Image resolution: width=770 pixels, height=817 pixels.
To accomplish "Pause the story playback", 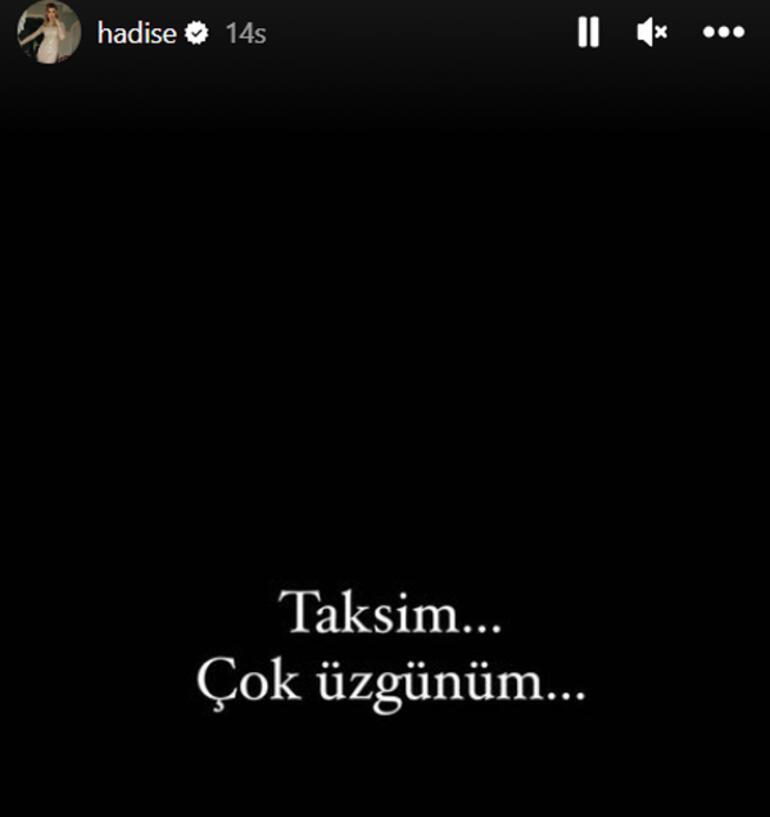I will (x=588, y=33).
